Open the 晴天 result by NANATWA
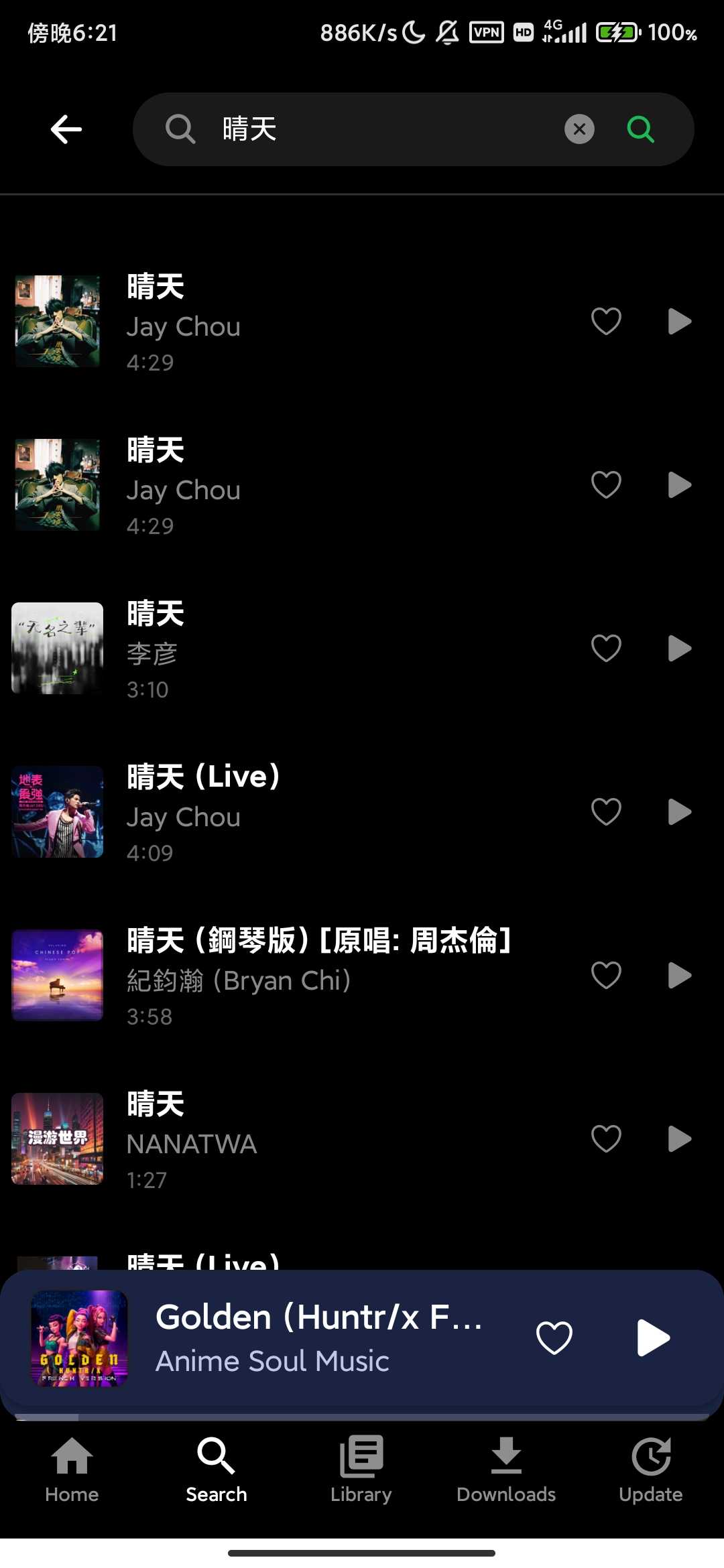 click(x=302, y=1138)
